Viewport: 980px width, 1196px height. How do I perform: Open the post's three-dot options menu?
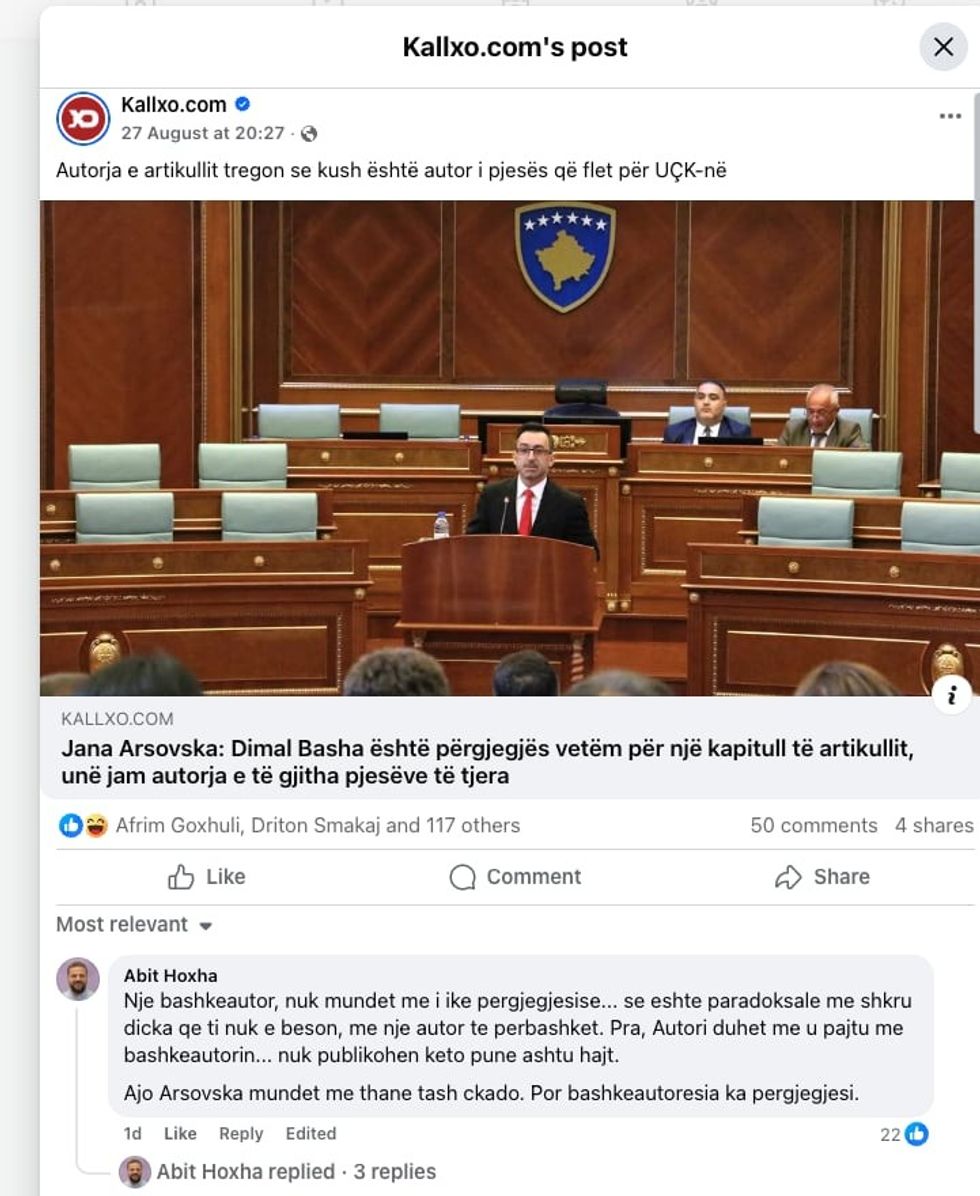[x=950, y=117]
